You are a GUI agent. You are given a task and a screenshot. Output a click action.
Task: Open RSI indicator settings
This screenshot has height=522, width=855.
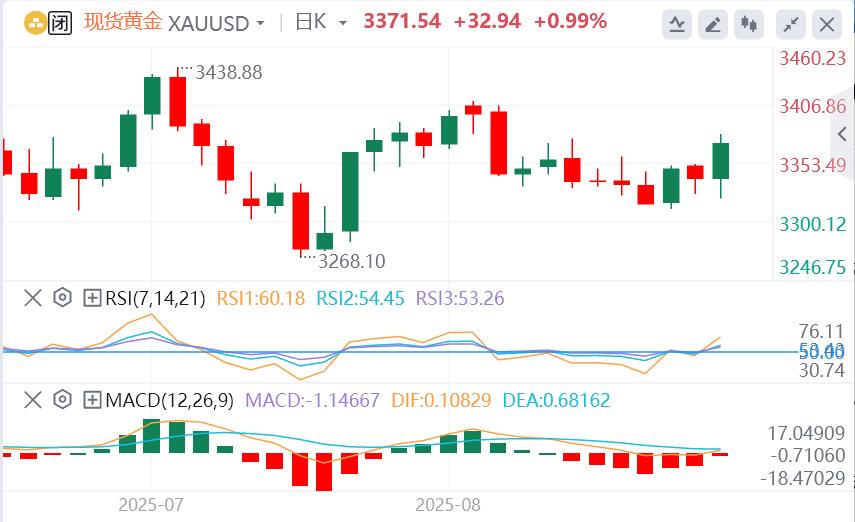click(x=62, y=298)
